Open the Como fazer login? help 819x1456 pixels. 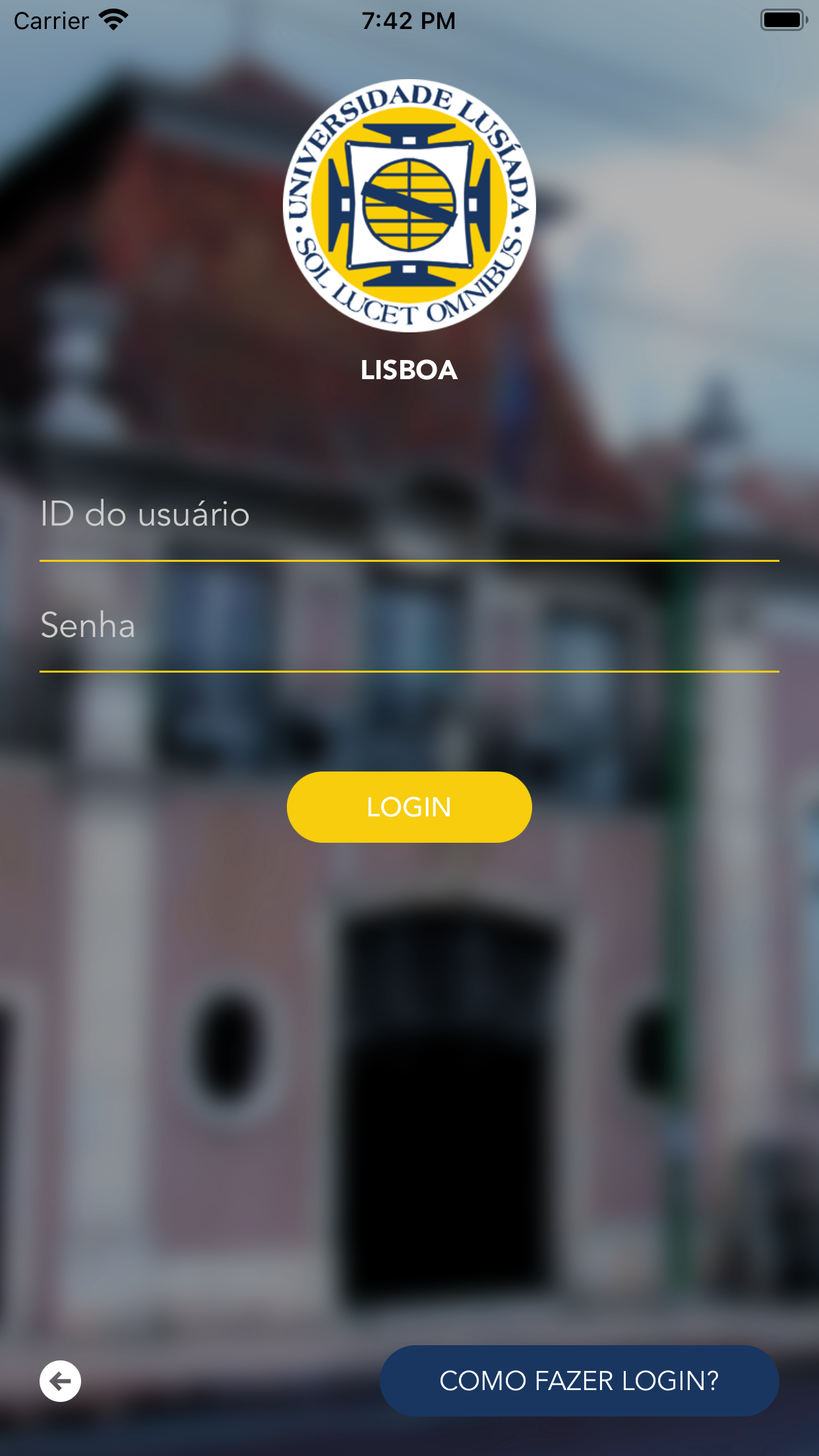[579, 1381]
